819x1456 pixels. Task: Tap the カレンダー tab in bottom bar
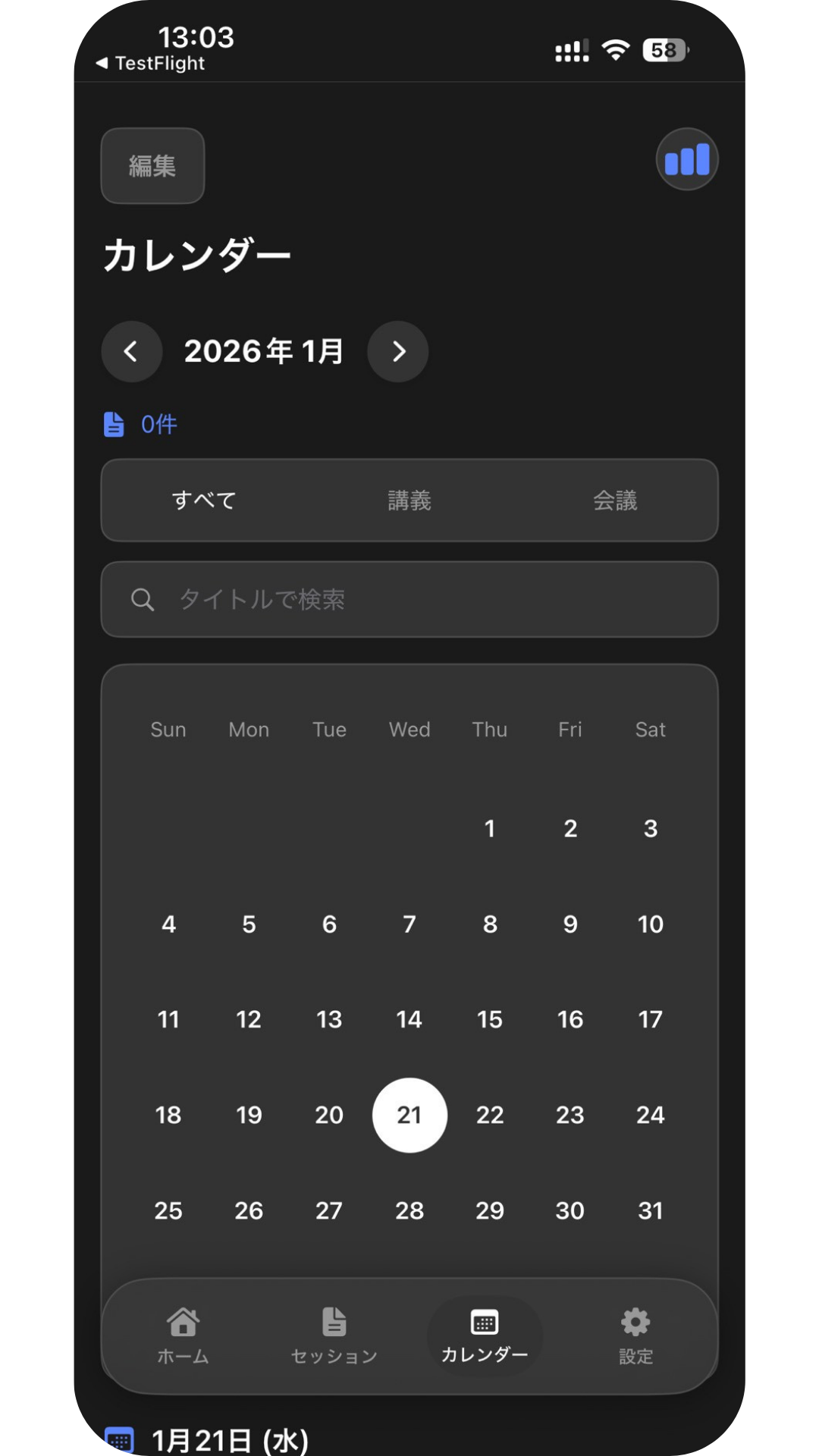point(485,1336)
